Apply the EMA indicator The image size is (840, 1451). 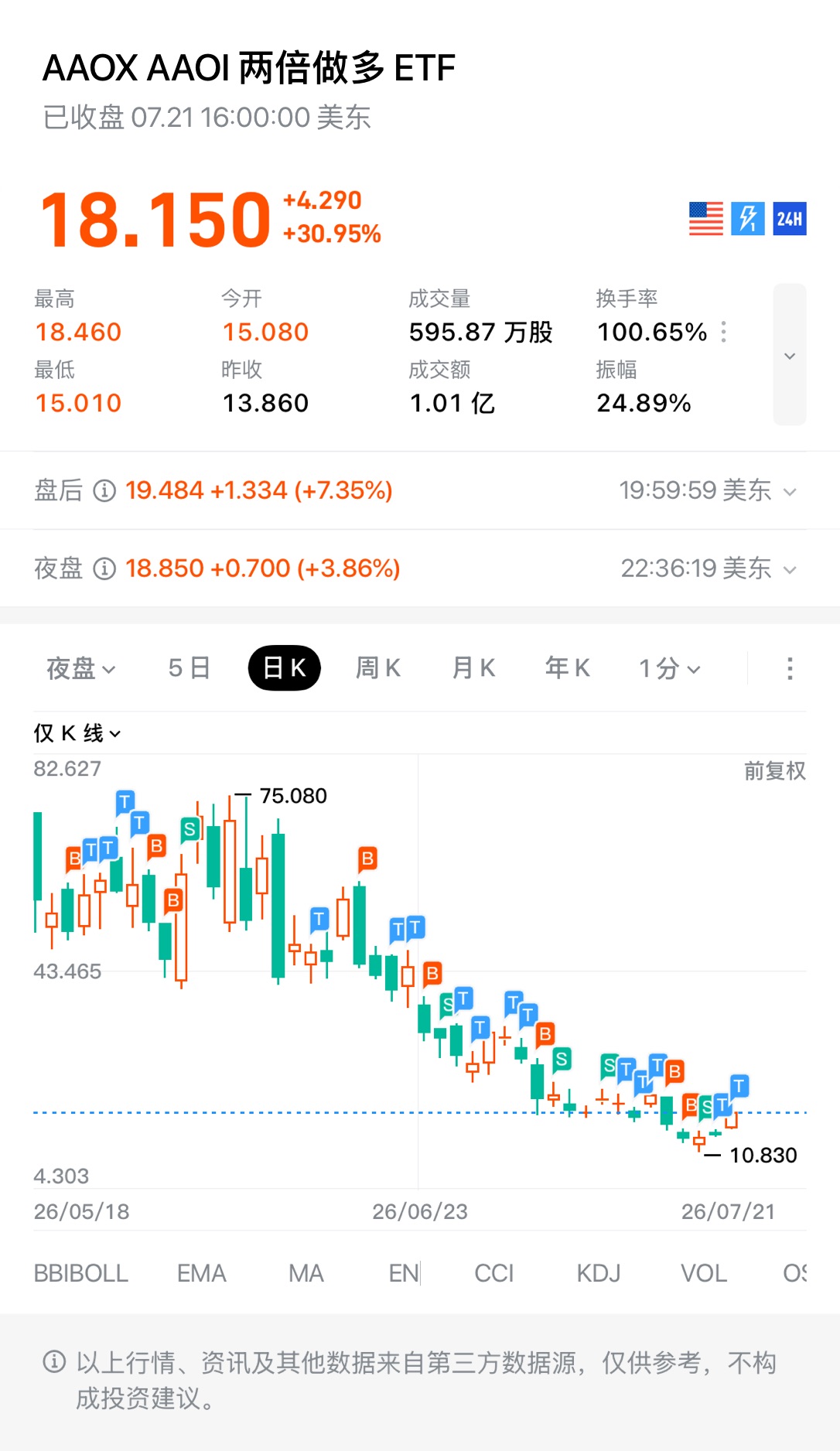pyautogui.click(x=202, y=1273)
